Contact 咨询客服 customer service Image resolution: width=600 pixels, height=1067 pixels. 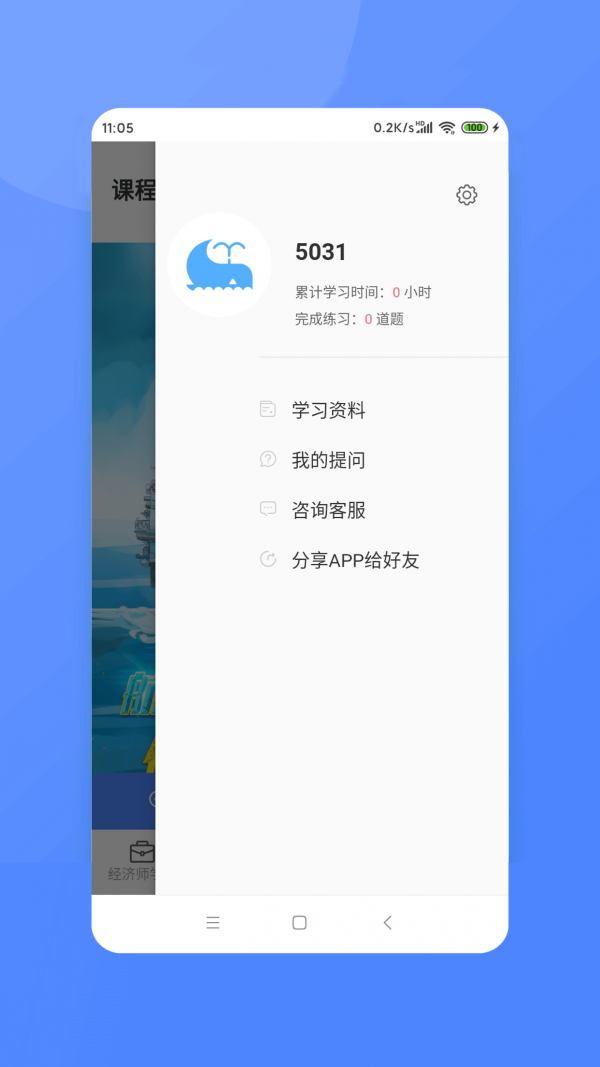tap(328, 510)
